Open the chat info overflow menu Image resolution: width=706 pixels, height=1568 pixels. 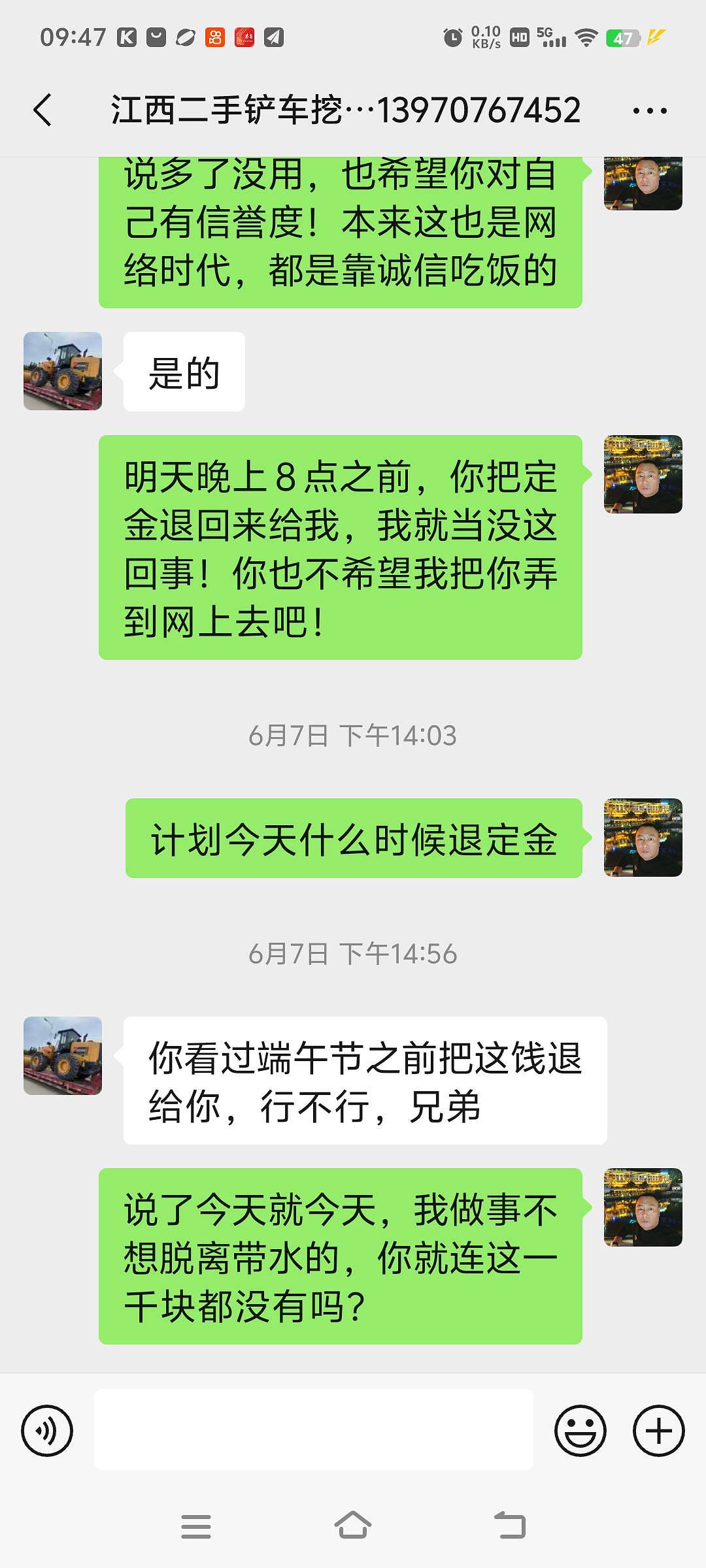(x=650, y=111)
